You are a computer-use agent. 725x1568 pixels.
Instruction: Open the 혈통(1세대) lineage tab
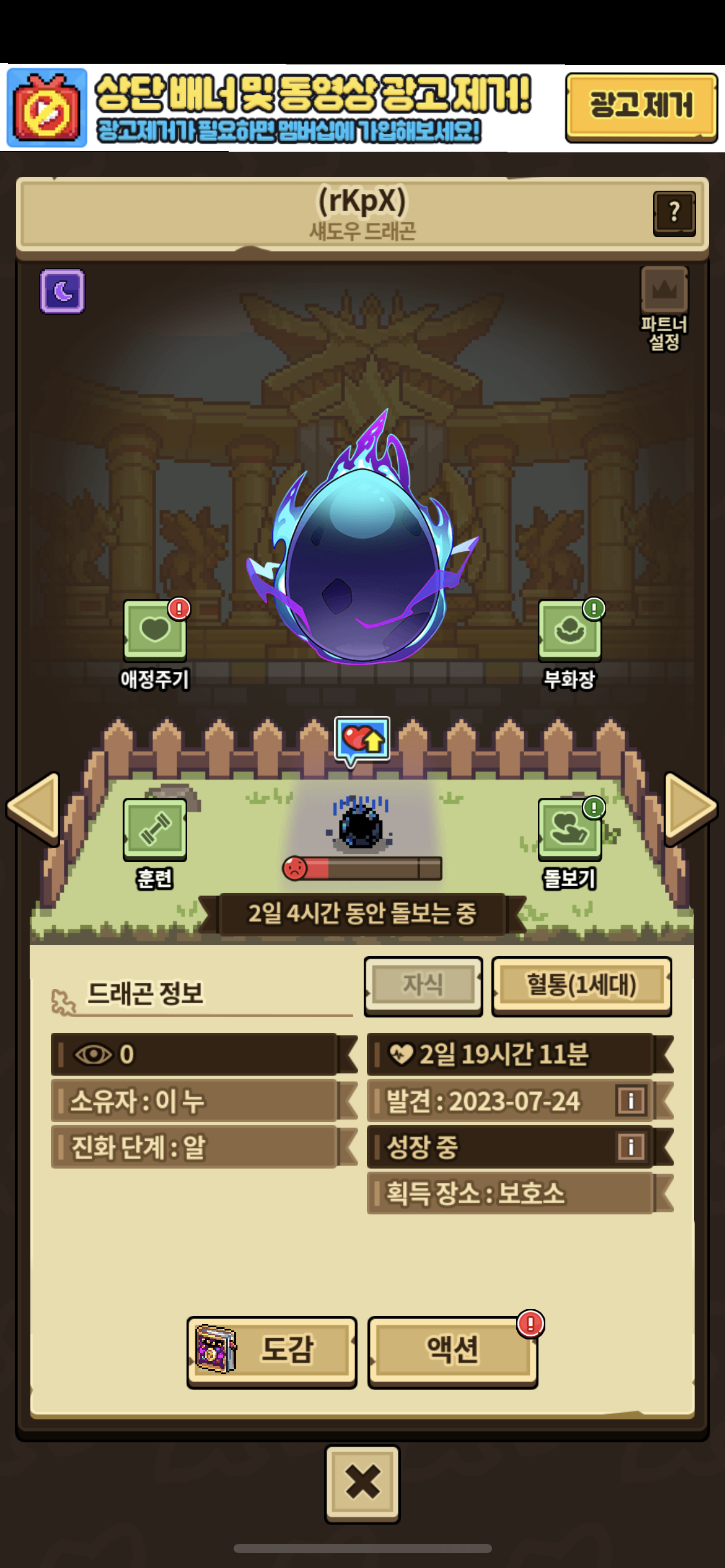(x=581, y=986)
